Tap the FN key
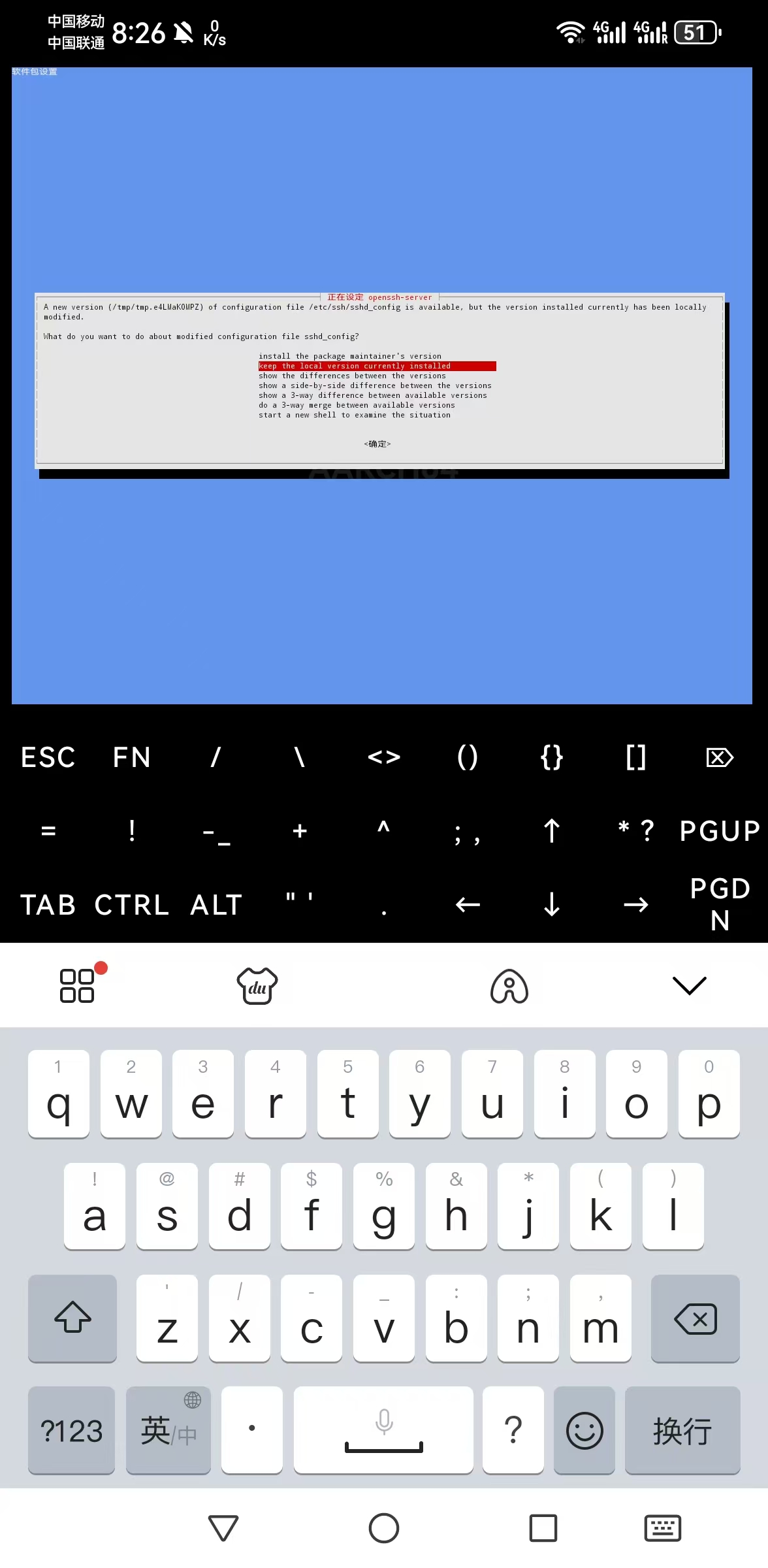 132,758
